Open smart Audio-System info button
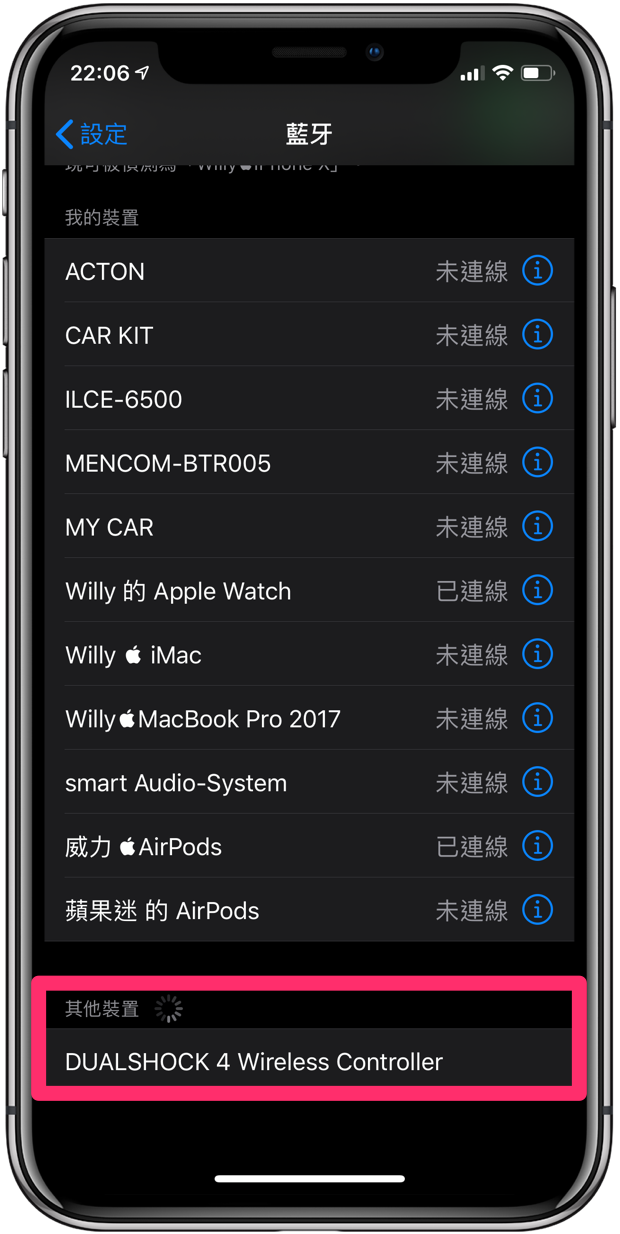 coord(537,783)
